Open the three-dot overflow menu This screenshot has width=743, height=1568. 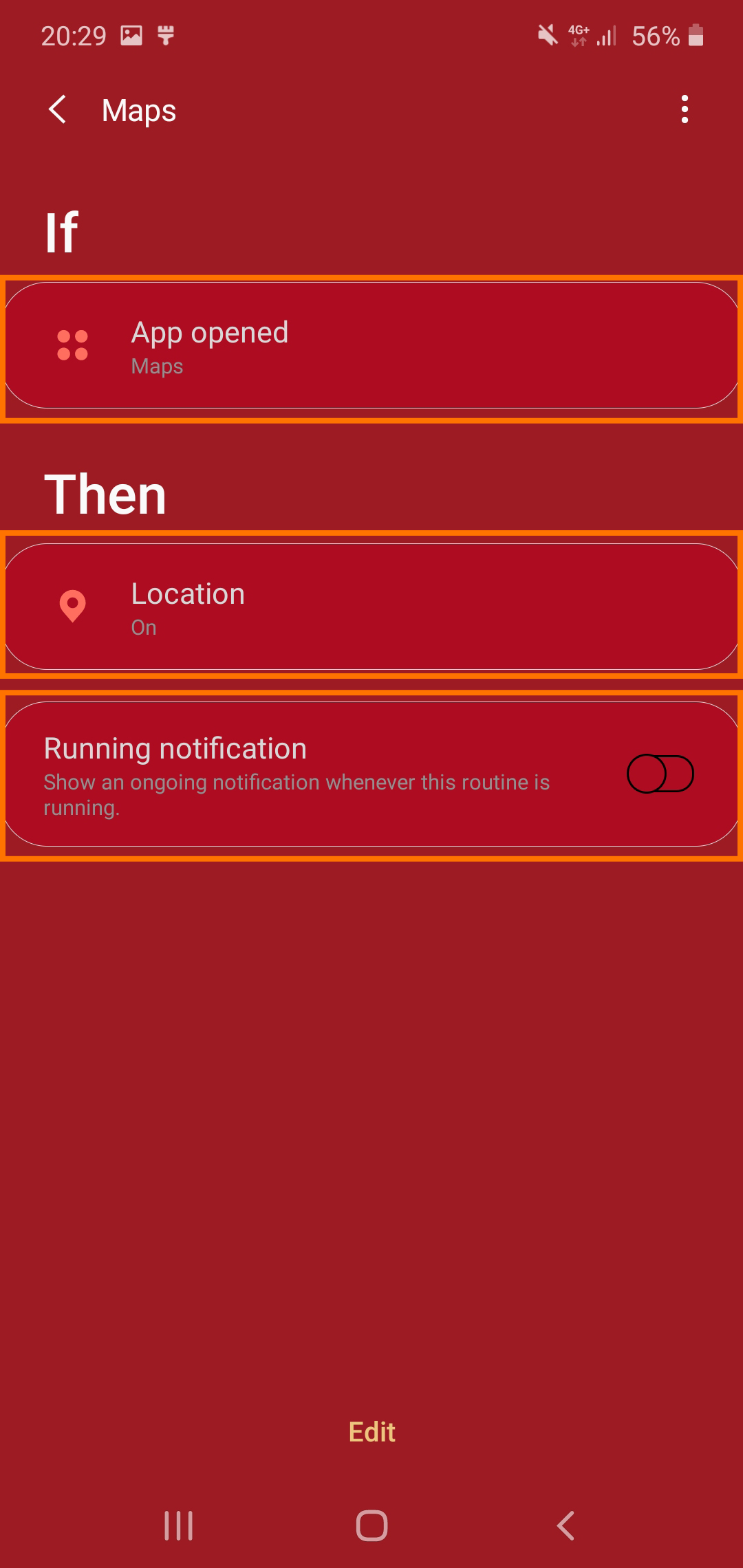pyautogui.click(x=684, y=110)
